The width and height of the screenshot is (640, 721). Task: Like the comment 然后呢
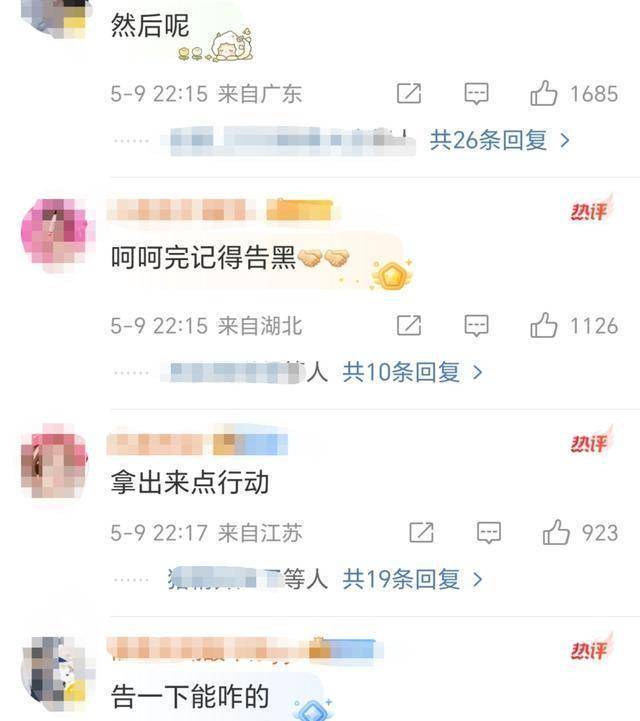point(544,94)
